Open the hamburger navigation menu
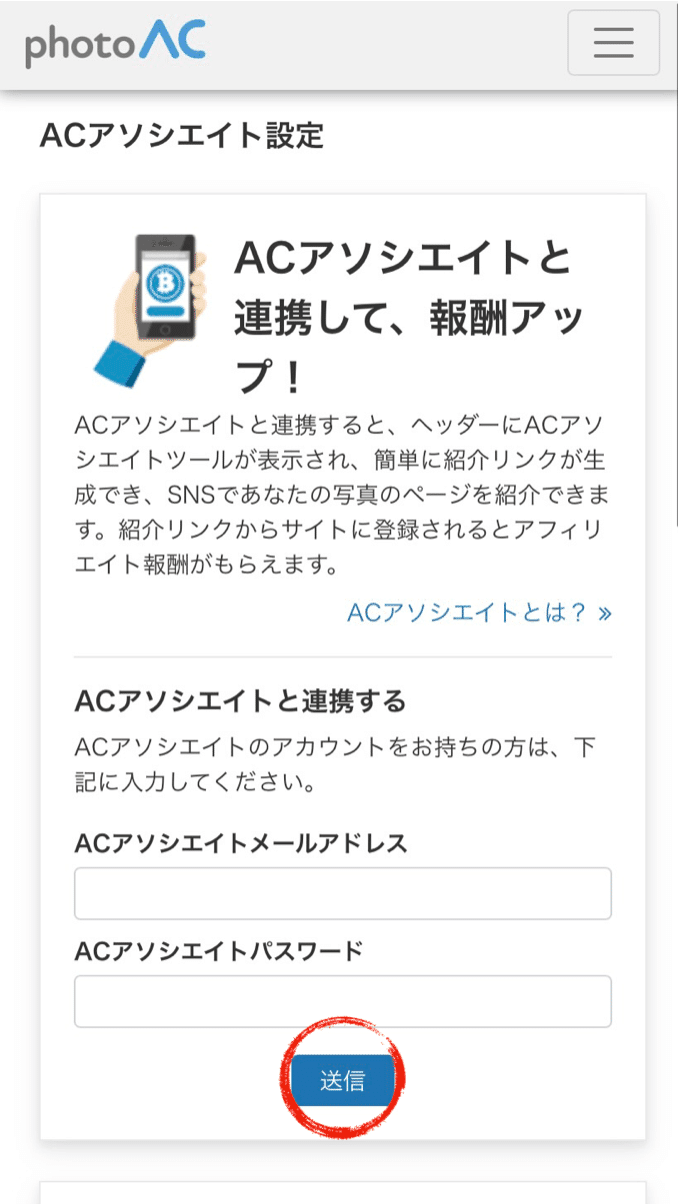678x1204 pixels. tap(613, 43)
